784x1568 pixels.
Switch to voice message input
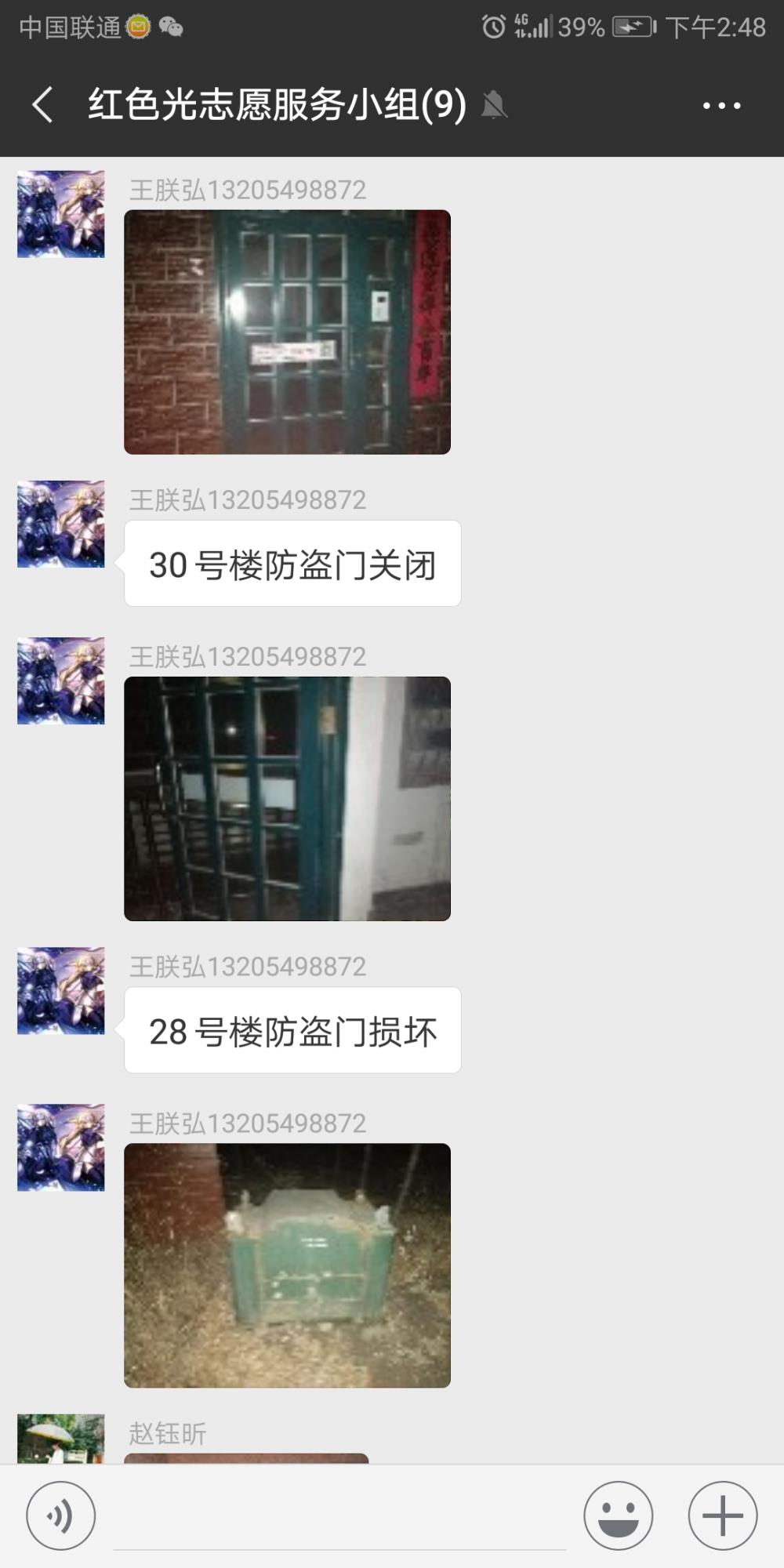tap(61, 1515)
